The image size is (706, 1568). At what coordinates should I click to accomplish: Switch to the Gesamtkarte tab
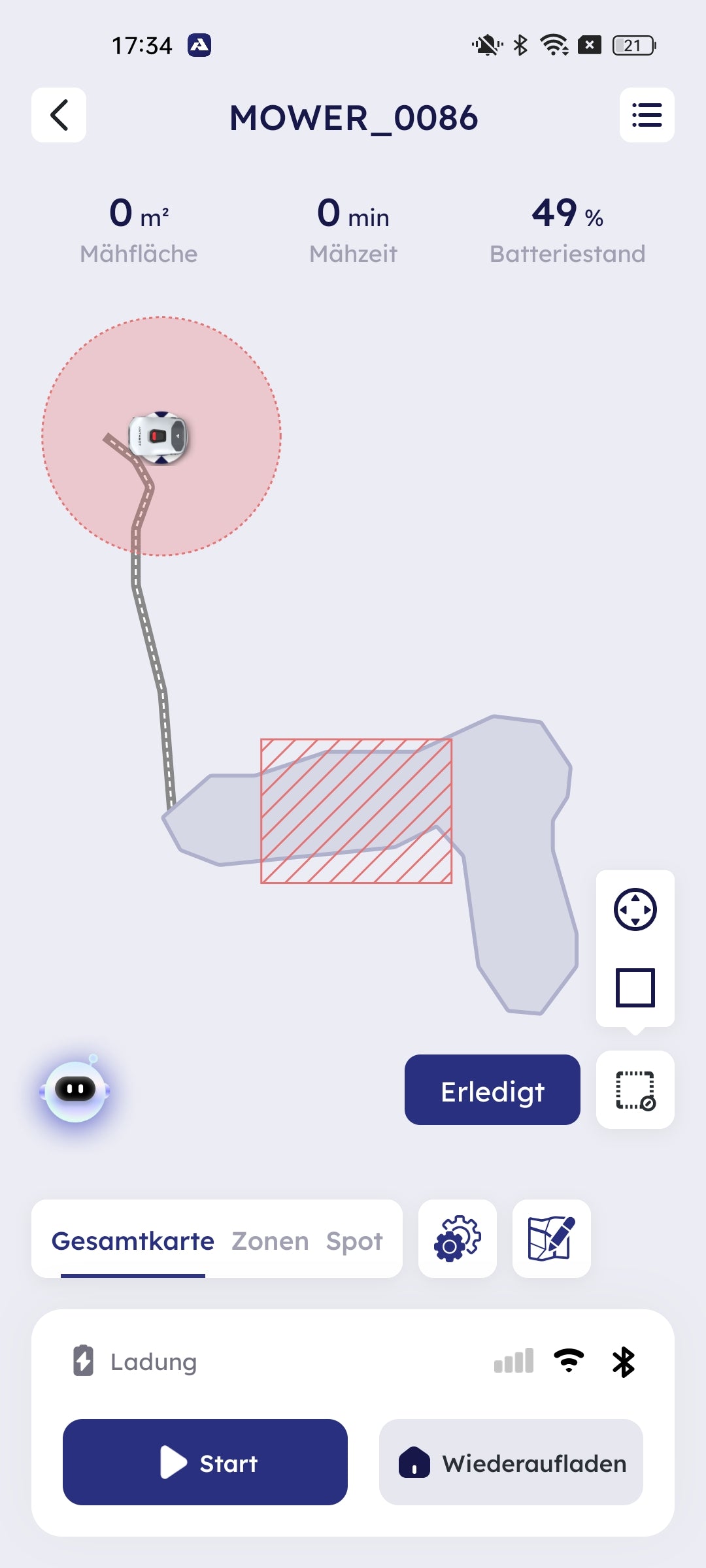coord(133,1241)
